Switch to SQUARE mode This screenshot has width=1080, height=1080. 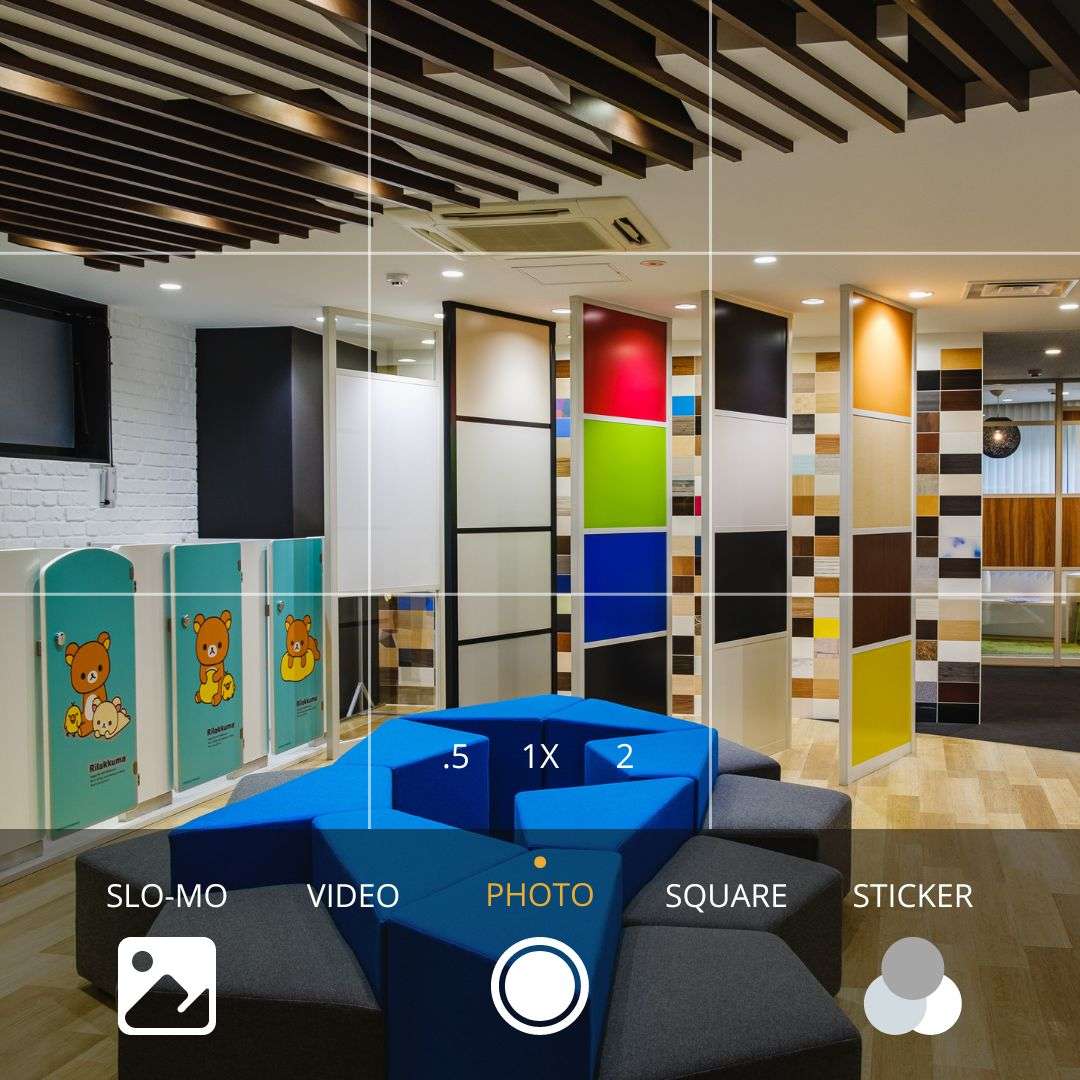pyautogui.click(x=726, y=895)
